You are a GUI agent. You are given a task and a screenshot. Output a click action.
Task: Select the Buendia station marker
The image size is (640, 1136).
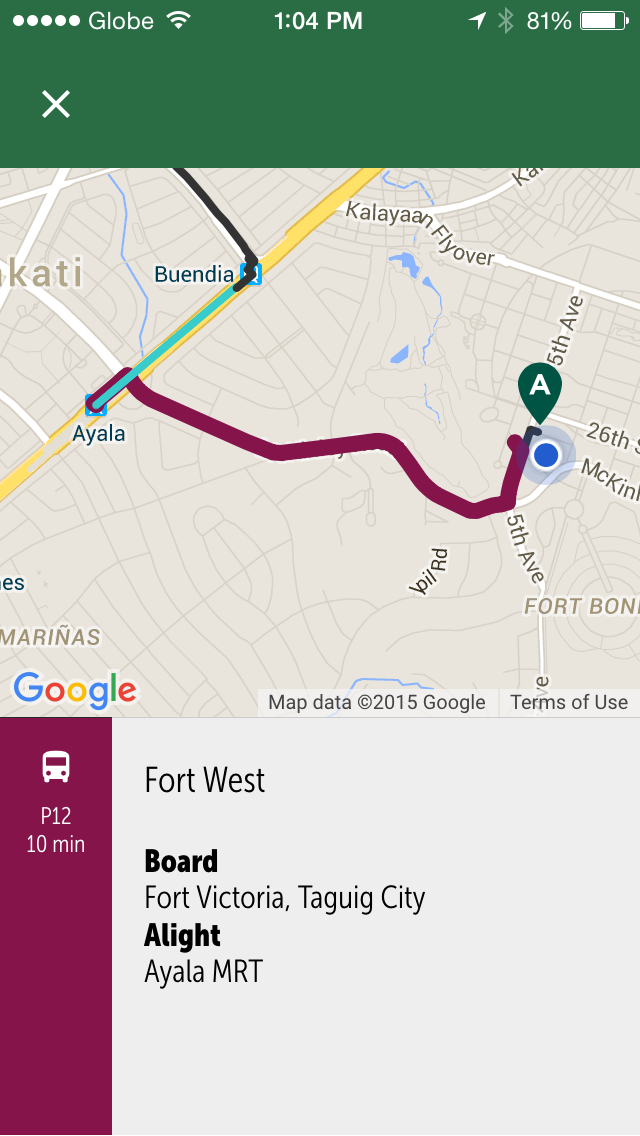tap(251, 275)
